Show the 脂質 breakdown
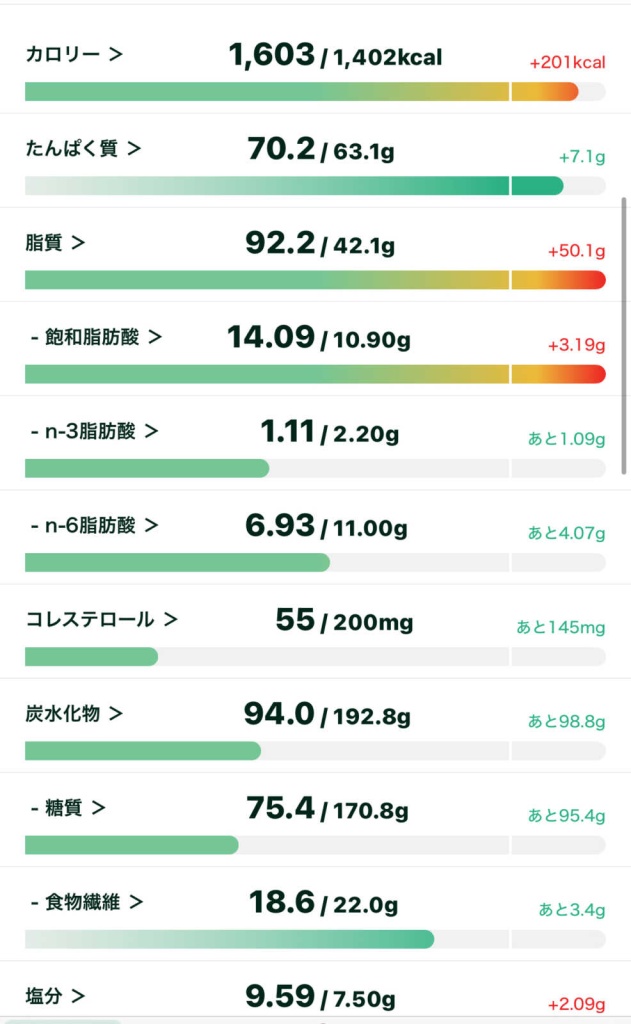631x1024 pixels. 316,255
